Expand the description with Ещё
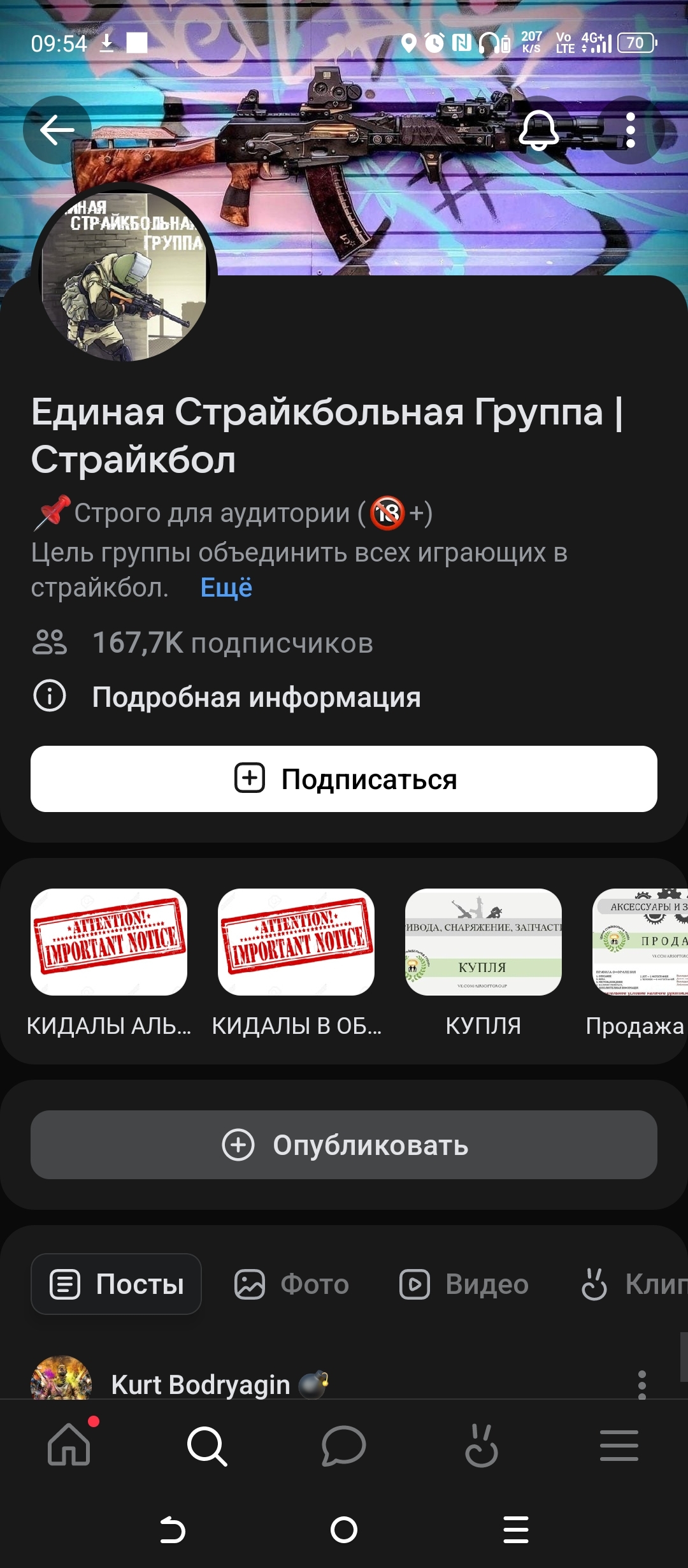Viewport: 688px width, 1568px height. click(226, 588)
